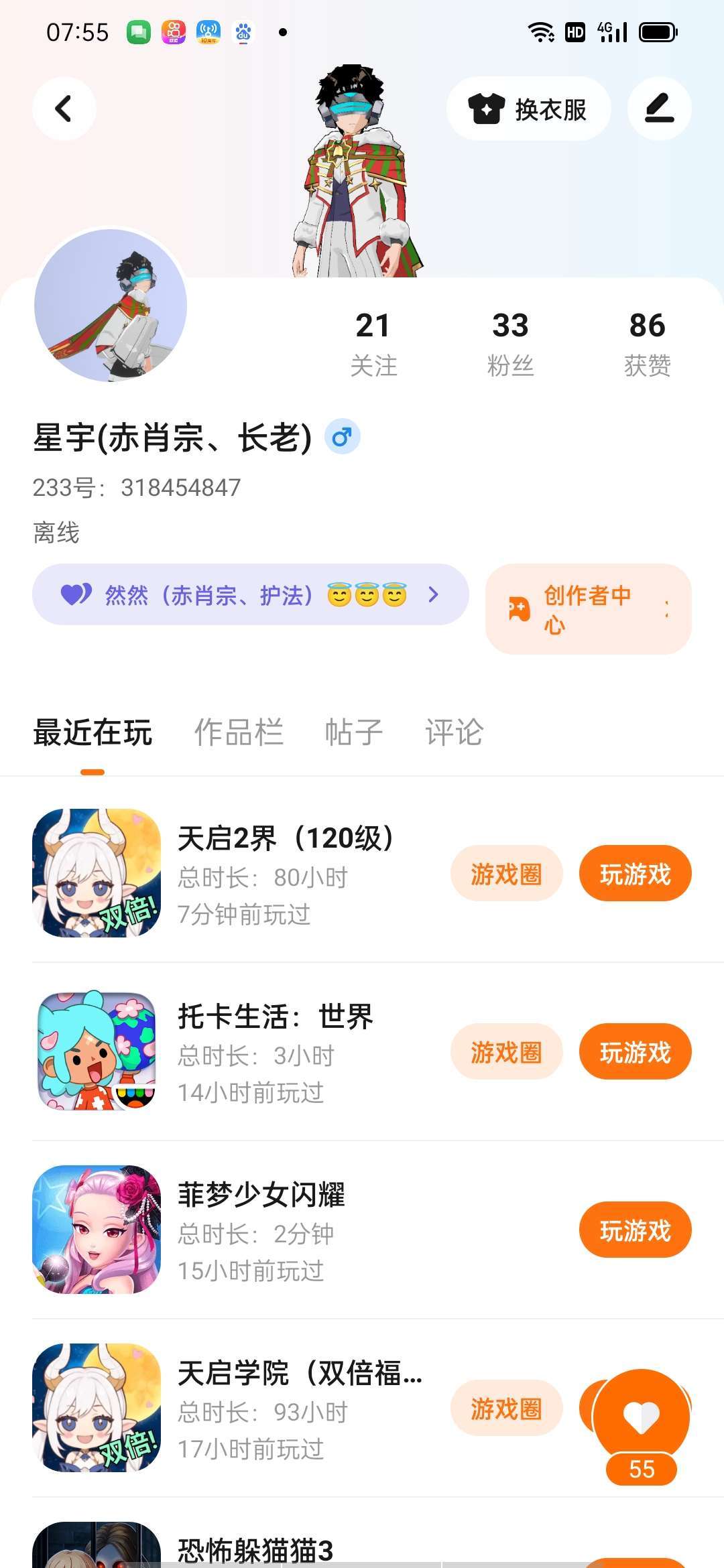Open the 创作者中心 creator center
Viewport: 724px width, 1568px height.
pos(588,609)
